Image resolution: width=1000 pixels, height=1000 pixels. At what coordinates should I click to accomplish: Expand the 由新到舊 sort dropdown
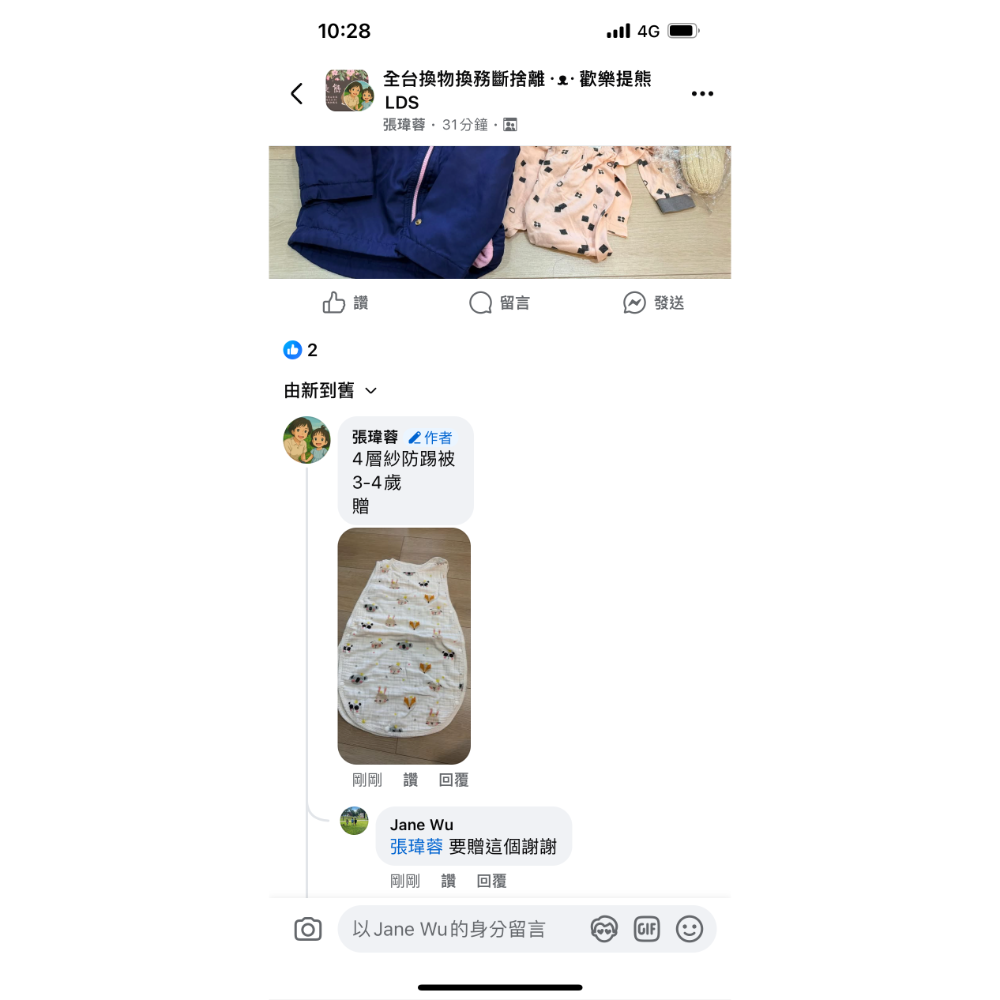tap(331, 391)
